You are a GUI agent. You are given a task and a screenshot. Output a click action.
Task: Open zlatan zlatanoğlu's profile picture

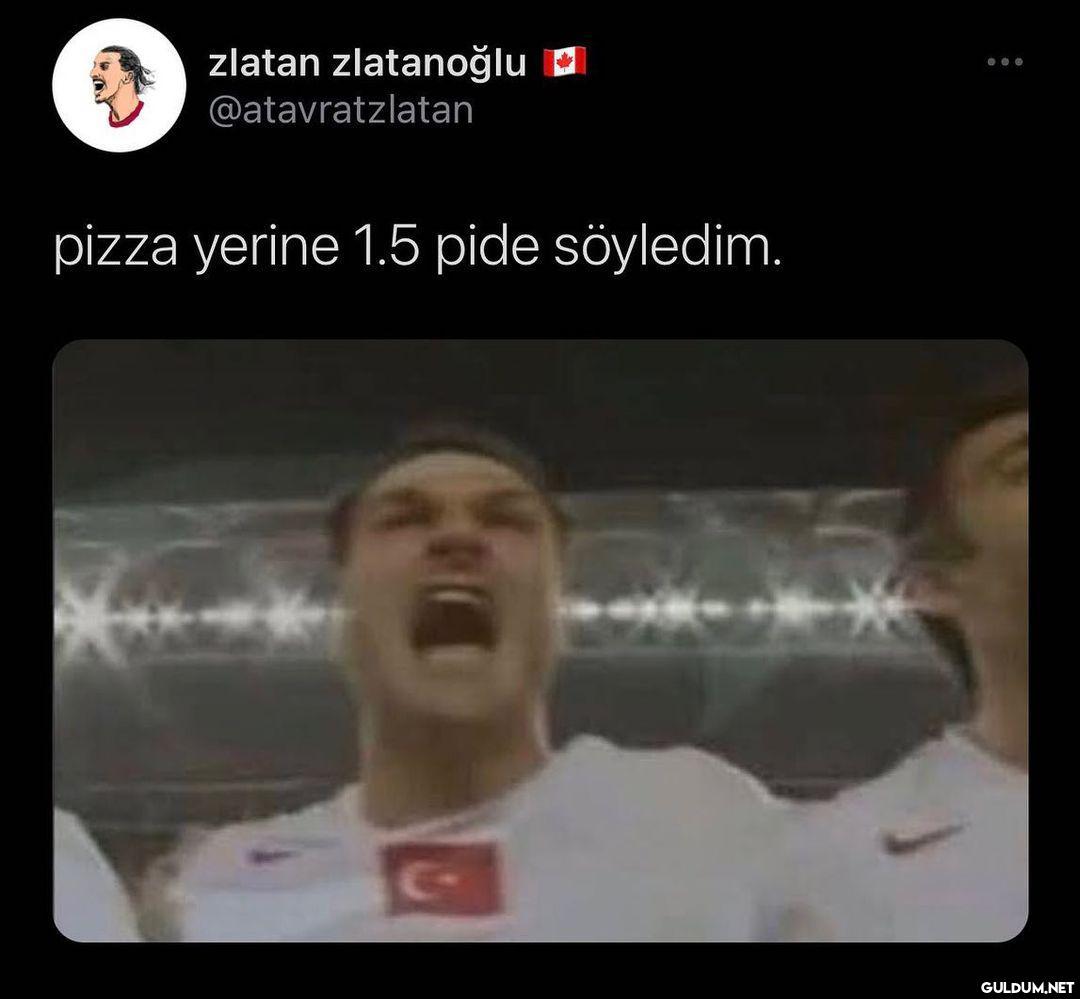[119, 85]
